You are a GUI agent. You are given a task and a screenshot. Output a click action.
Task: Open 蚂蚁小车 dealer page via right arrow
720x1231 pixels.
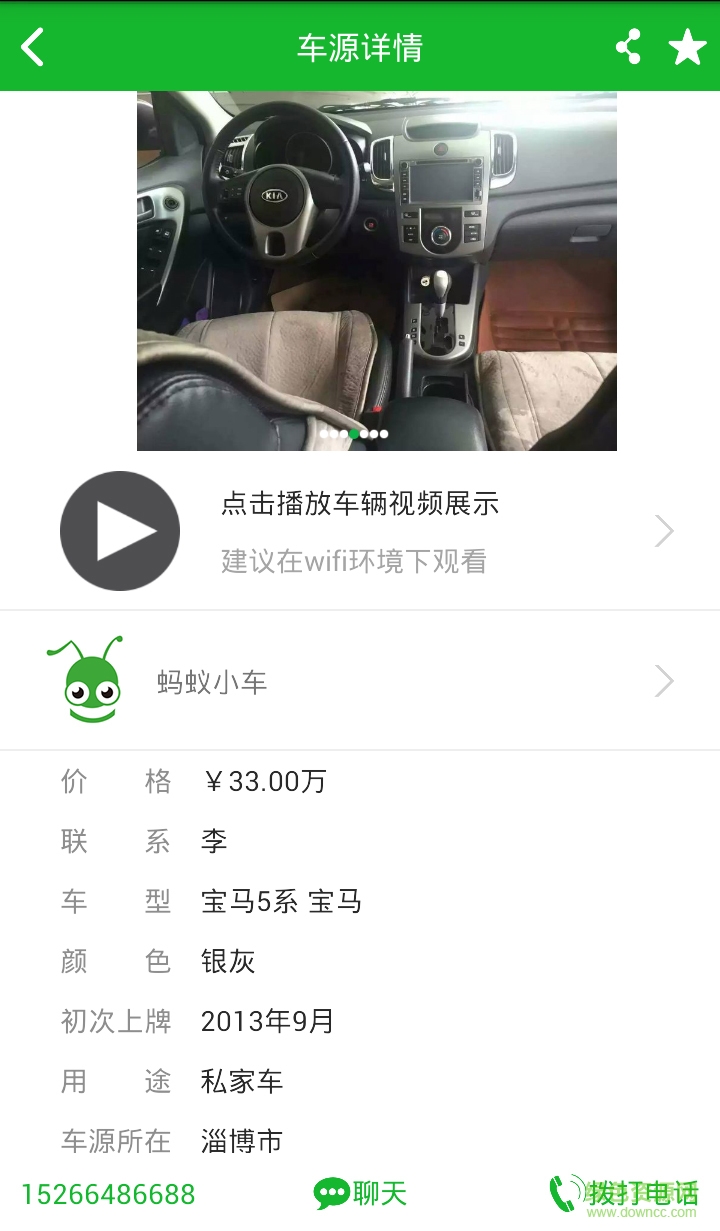(x=663, y=680)
